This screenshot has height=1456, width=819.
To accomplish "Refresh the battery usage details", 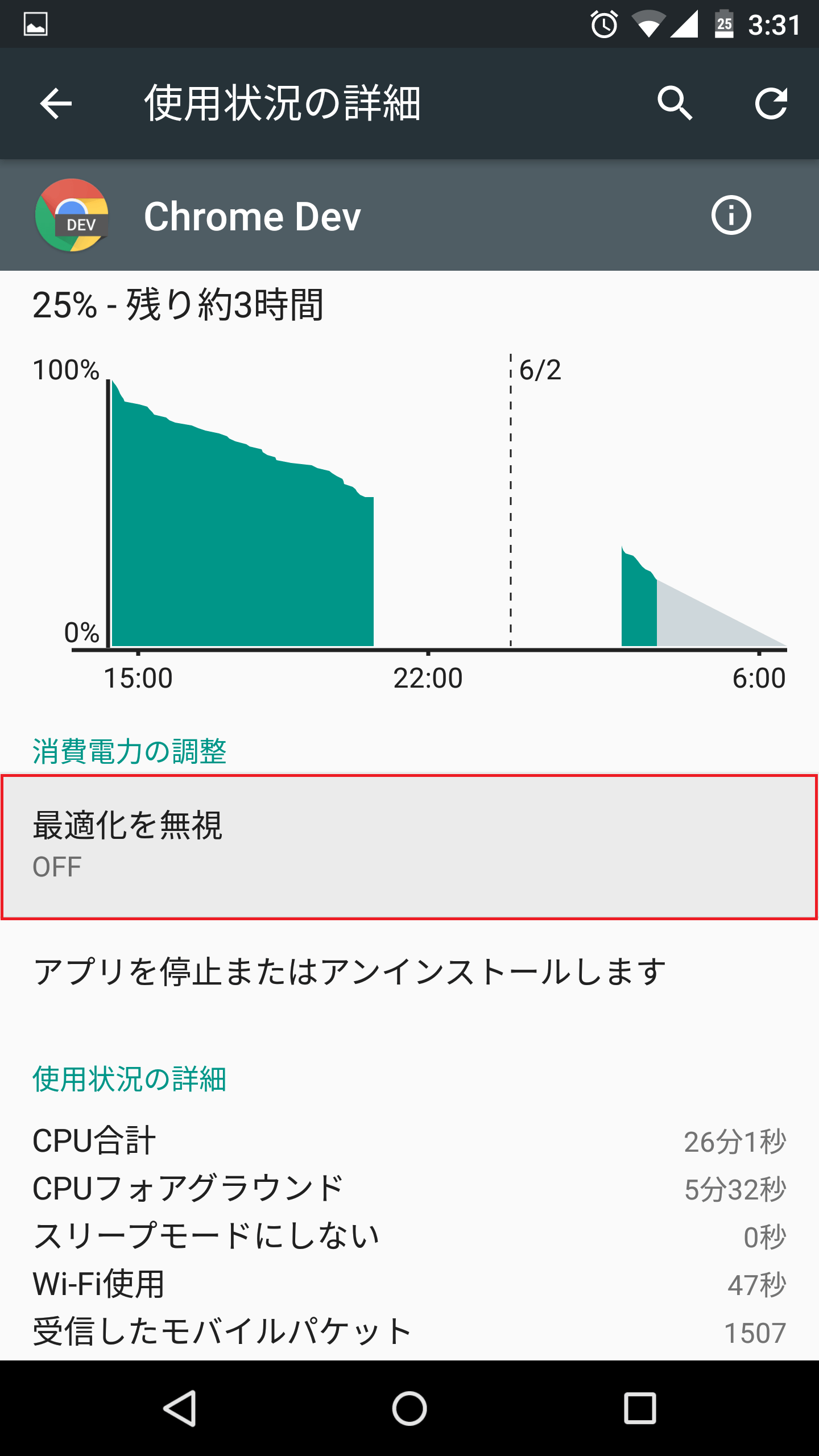I will (771, 104).
